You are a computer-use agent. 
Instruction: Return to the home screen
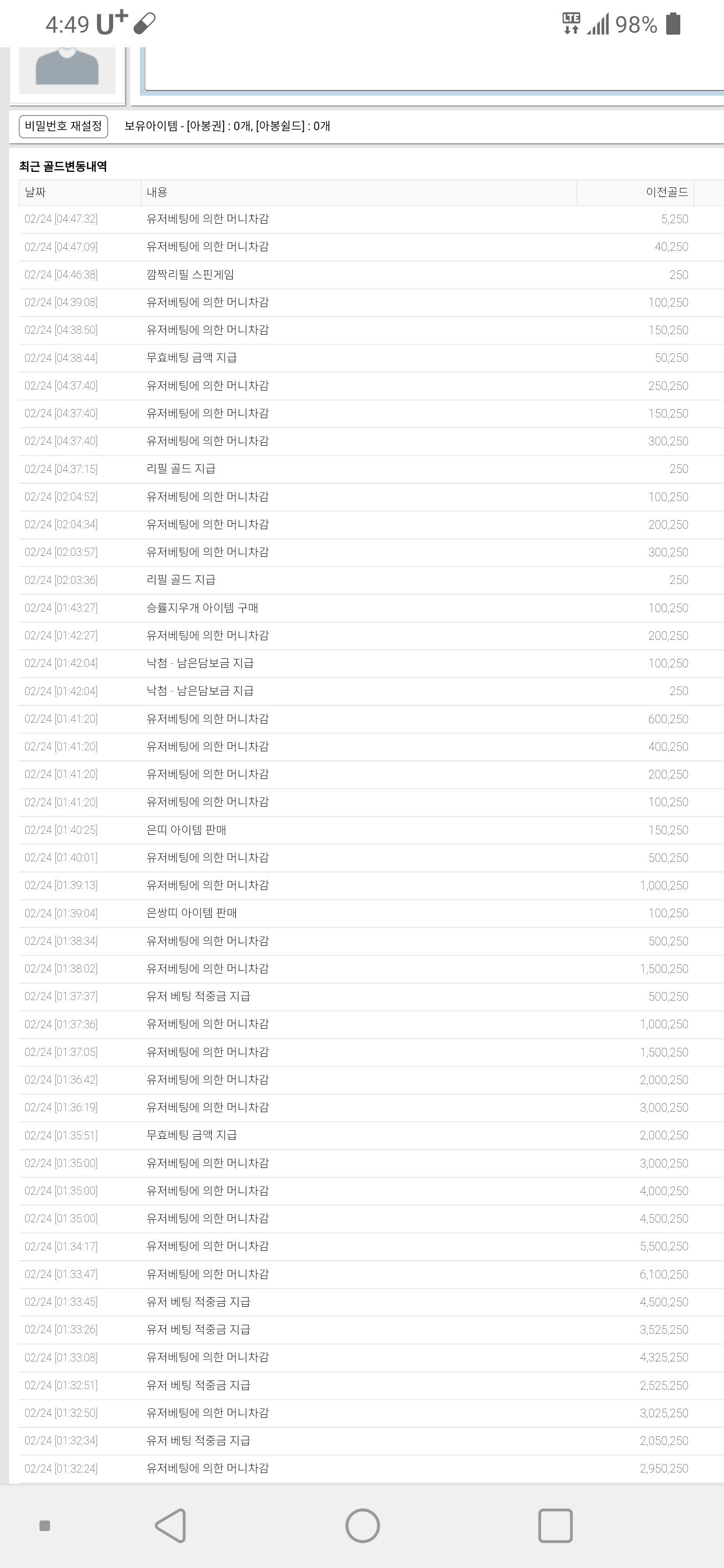pos(363,1525)
